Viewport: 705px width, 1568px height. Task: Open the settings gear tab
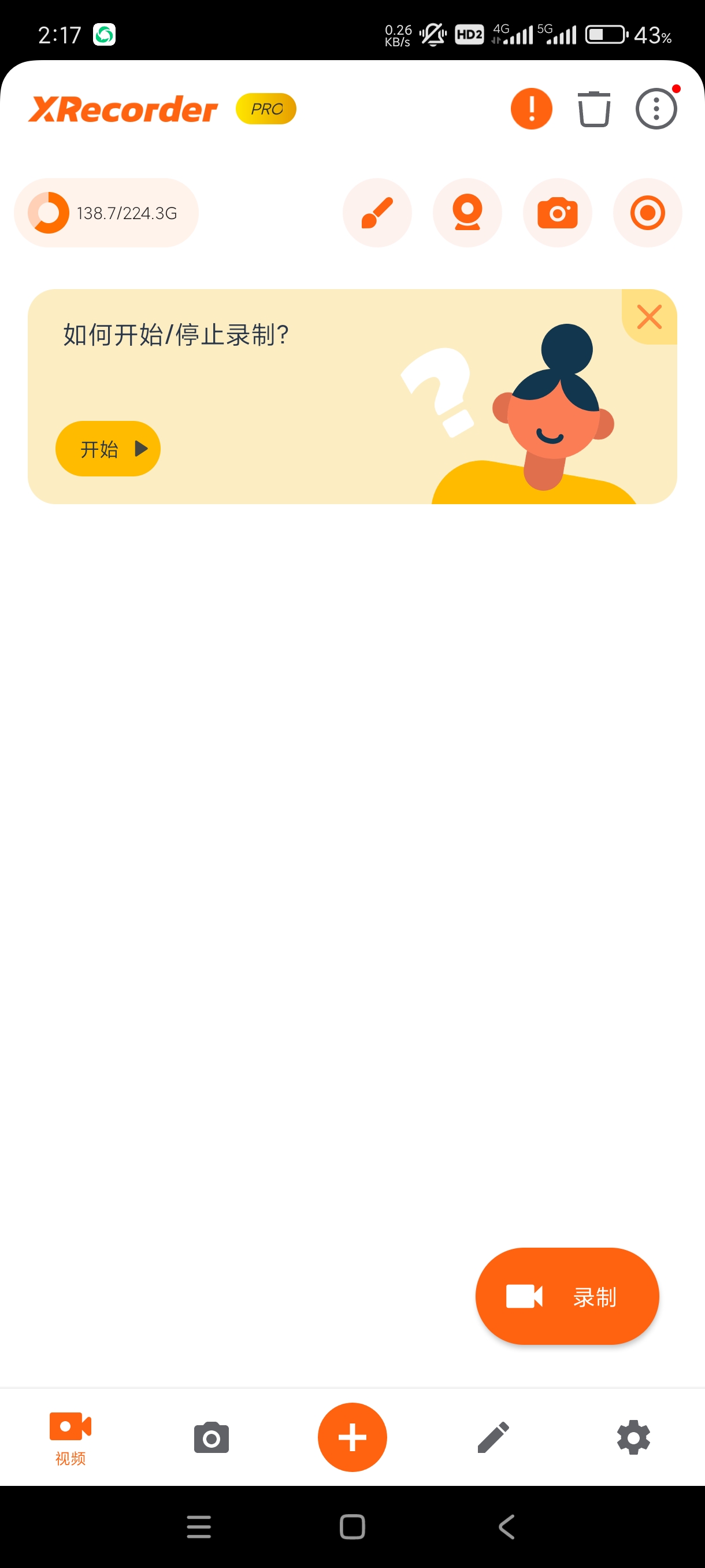[633, 1437]
